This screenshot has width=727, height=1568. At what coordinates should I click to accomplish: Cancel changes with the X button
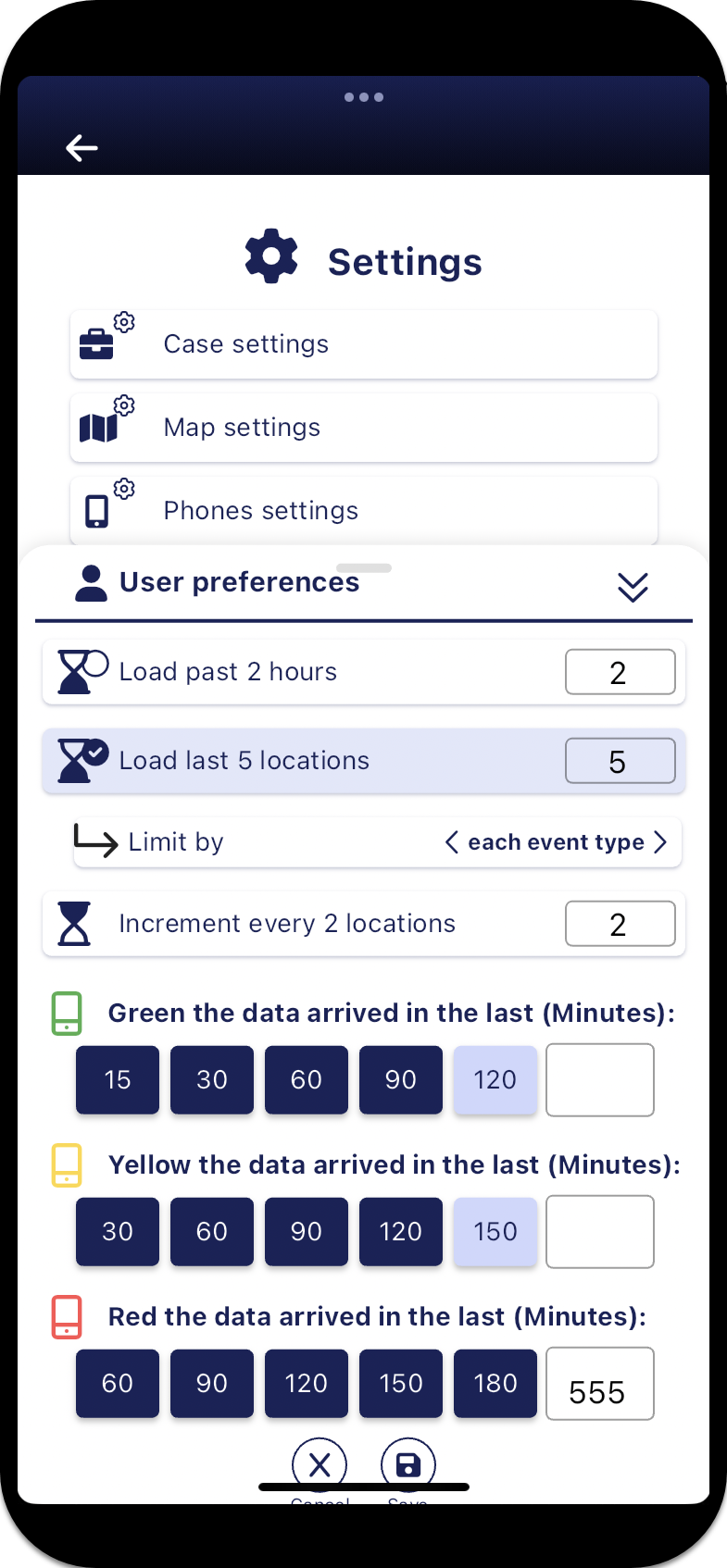(x=320, y=1464)
